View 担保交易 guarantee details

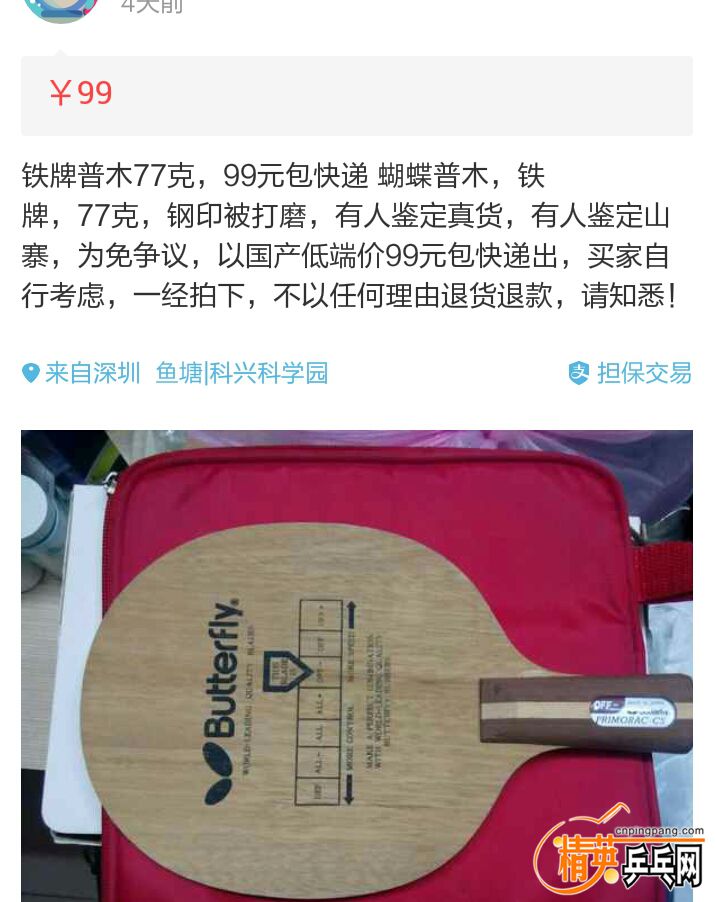631,373
